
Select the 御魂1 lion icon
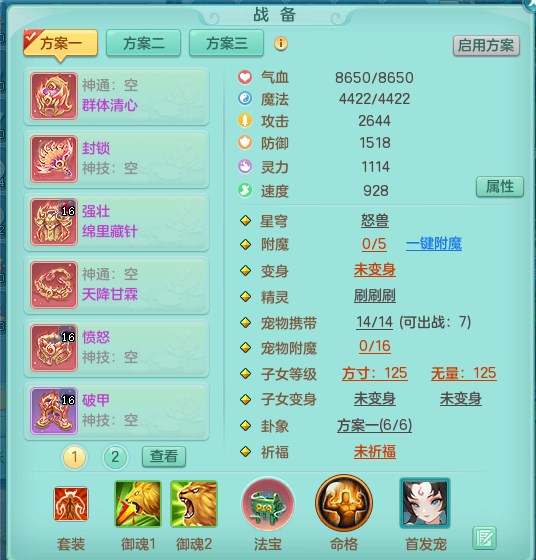point(138,504)
